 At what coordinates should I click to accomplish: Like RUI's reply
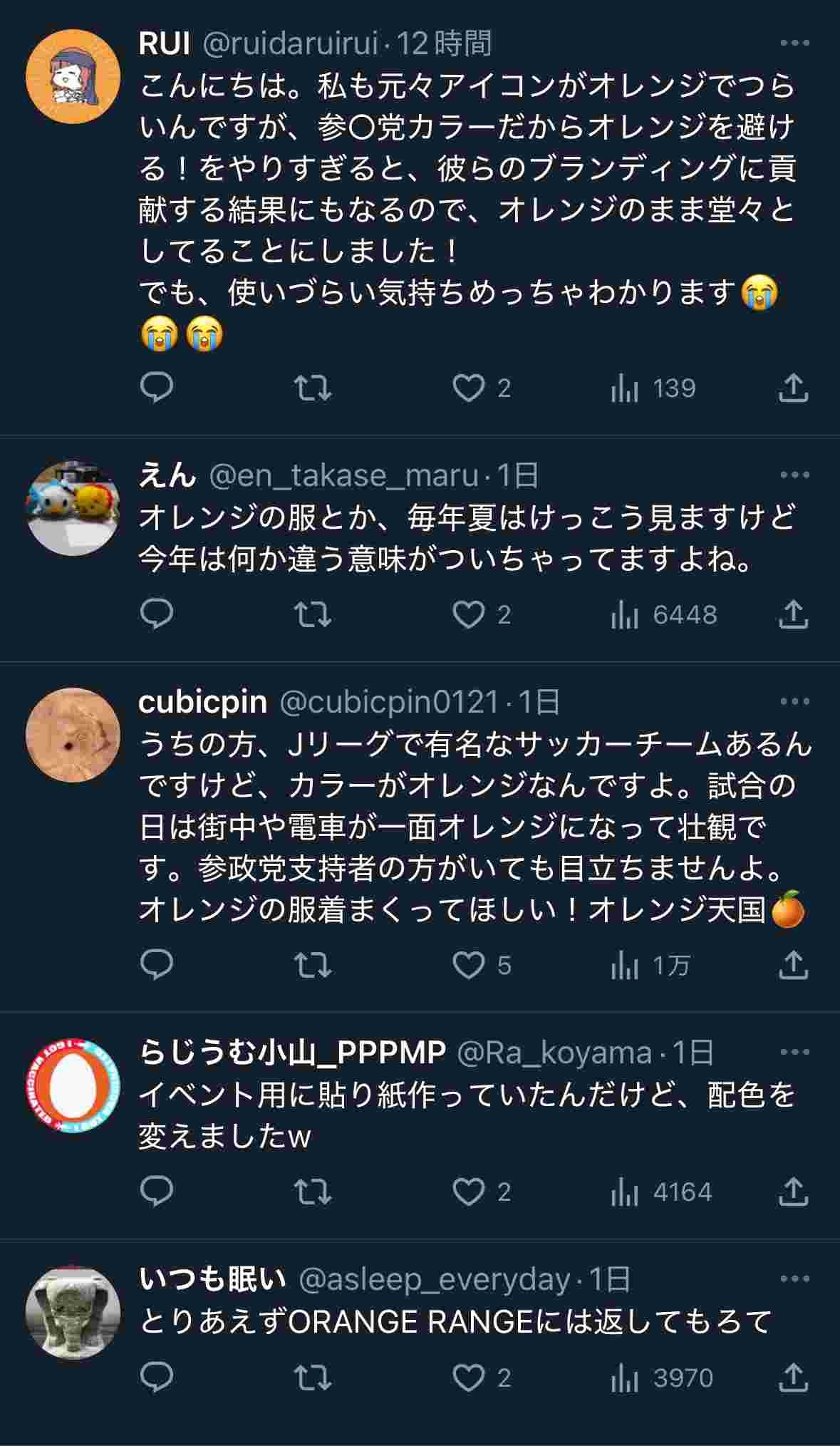pos(469,388)
